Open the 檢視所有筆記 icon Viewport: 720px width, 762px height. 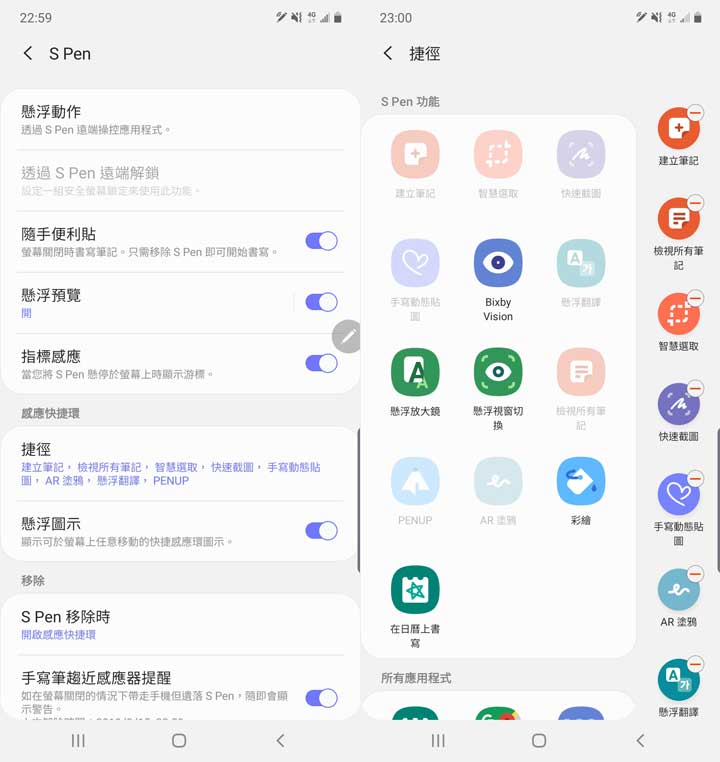581,372
